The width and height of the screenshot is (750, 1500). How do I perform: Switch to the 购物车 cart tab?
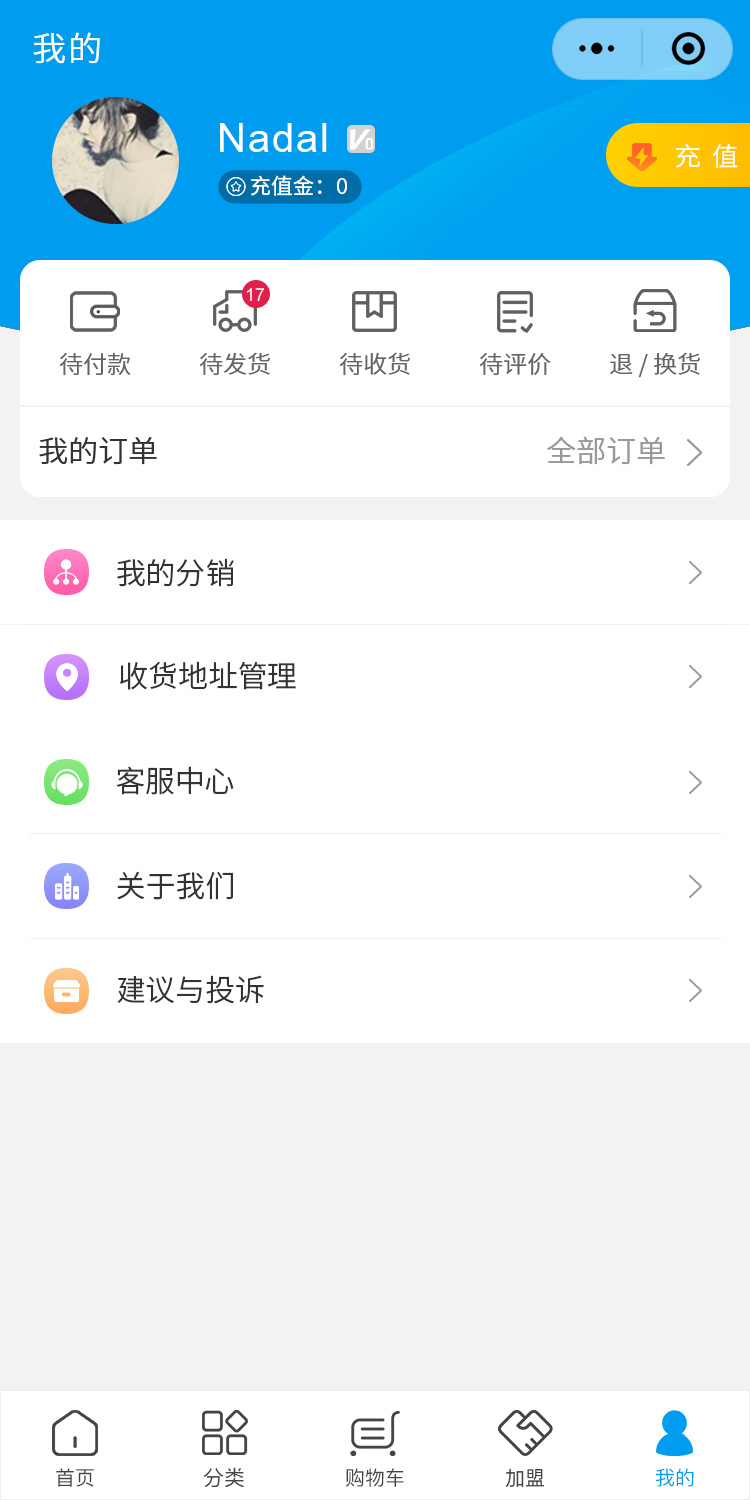pos(375,1447)
